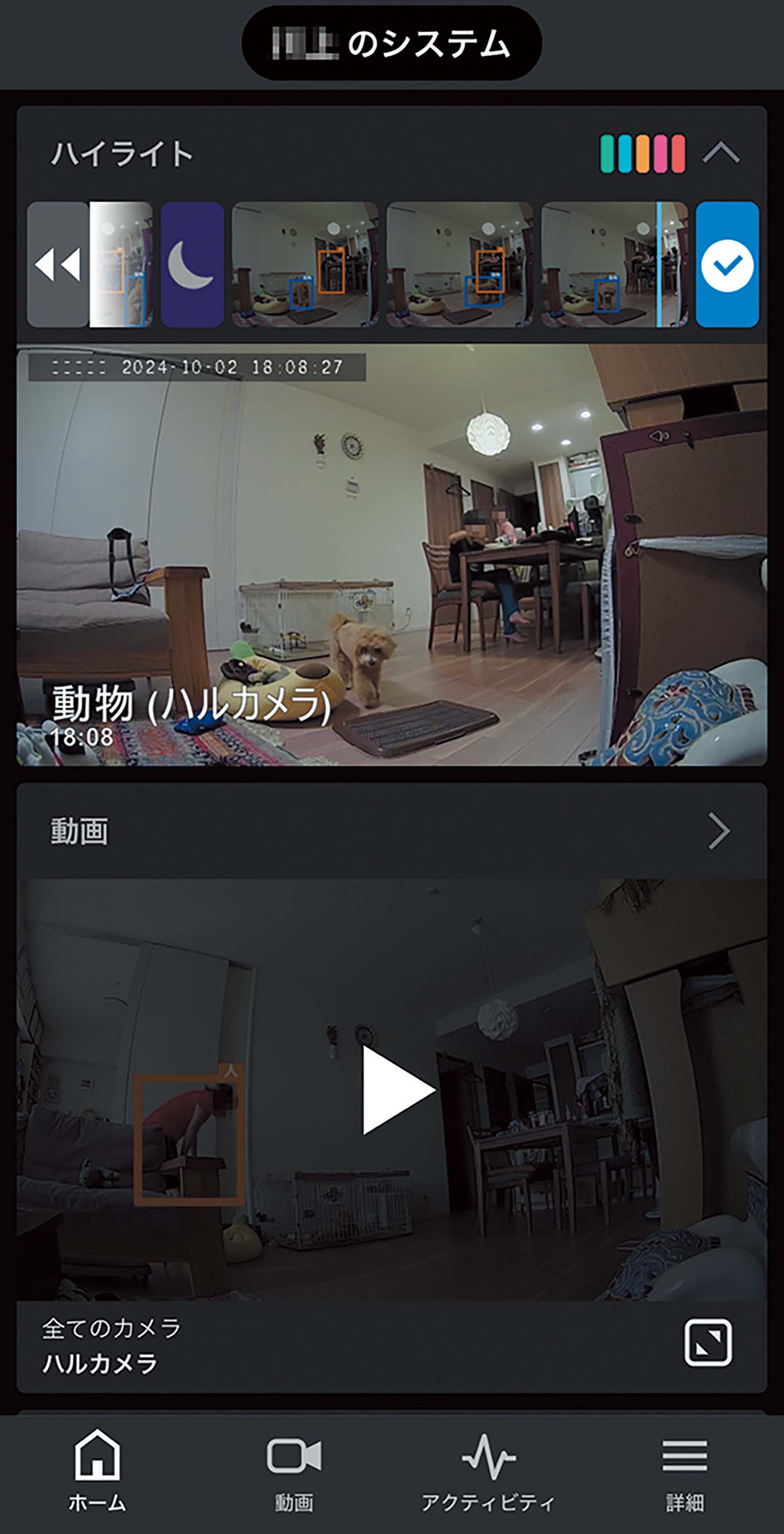Collapse the ハイライト section
784x1534 pixels.
pyautogui.click(x=721, y=153)
